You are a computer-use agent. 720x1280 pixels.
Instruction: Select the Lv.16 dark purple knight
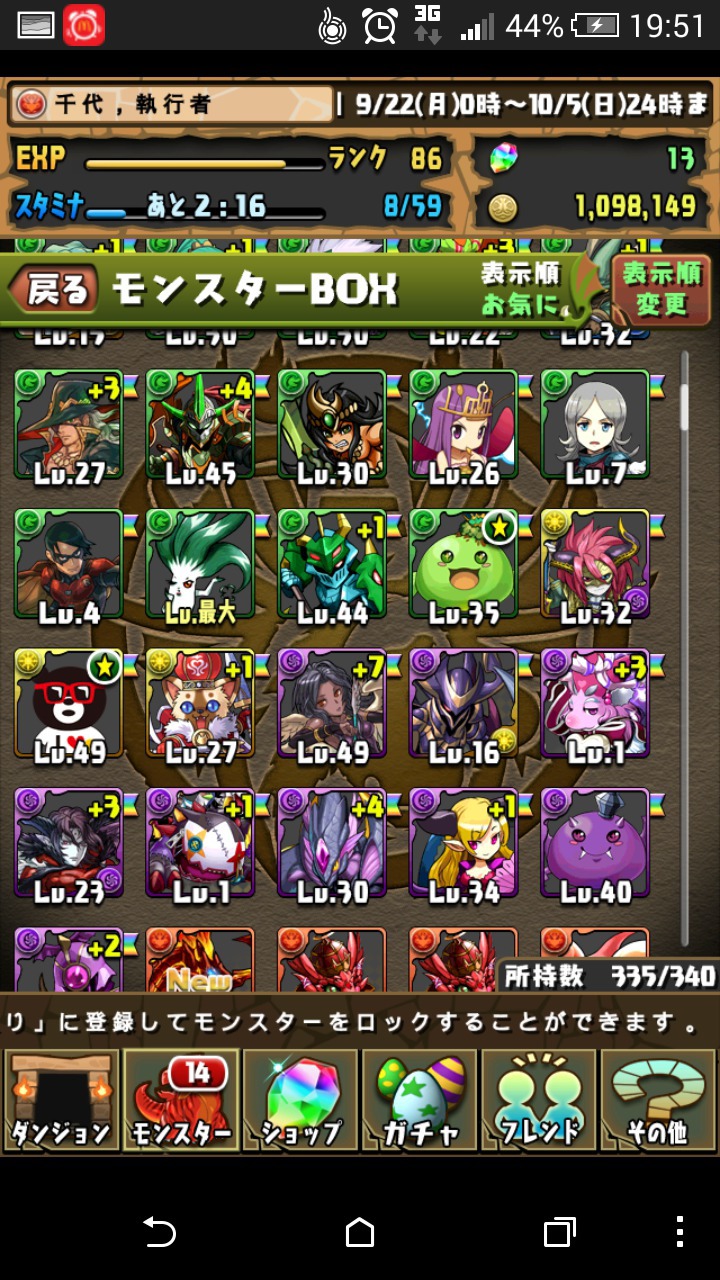point(464,705)
